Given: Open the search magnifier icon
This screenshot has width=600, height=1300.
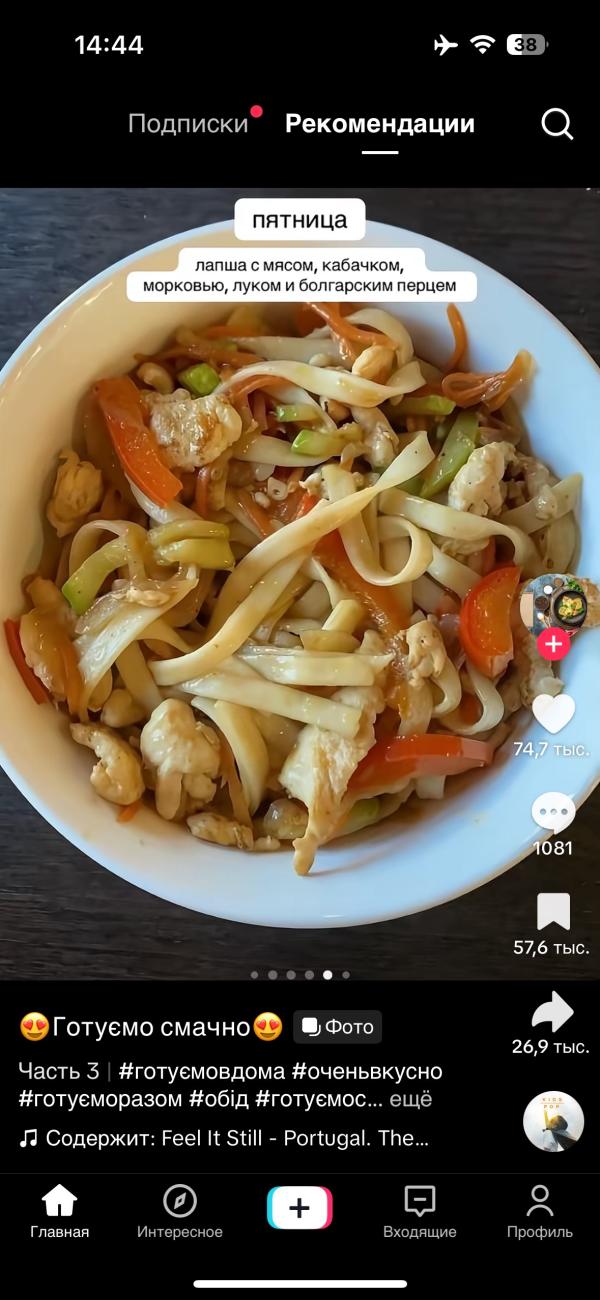Looking at the screenshot, I should coord(557,124).
